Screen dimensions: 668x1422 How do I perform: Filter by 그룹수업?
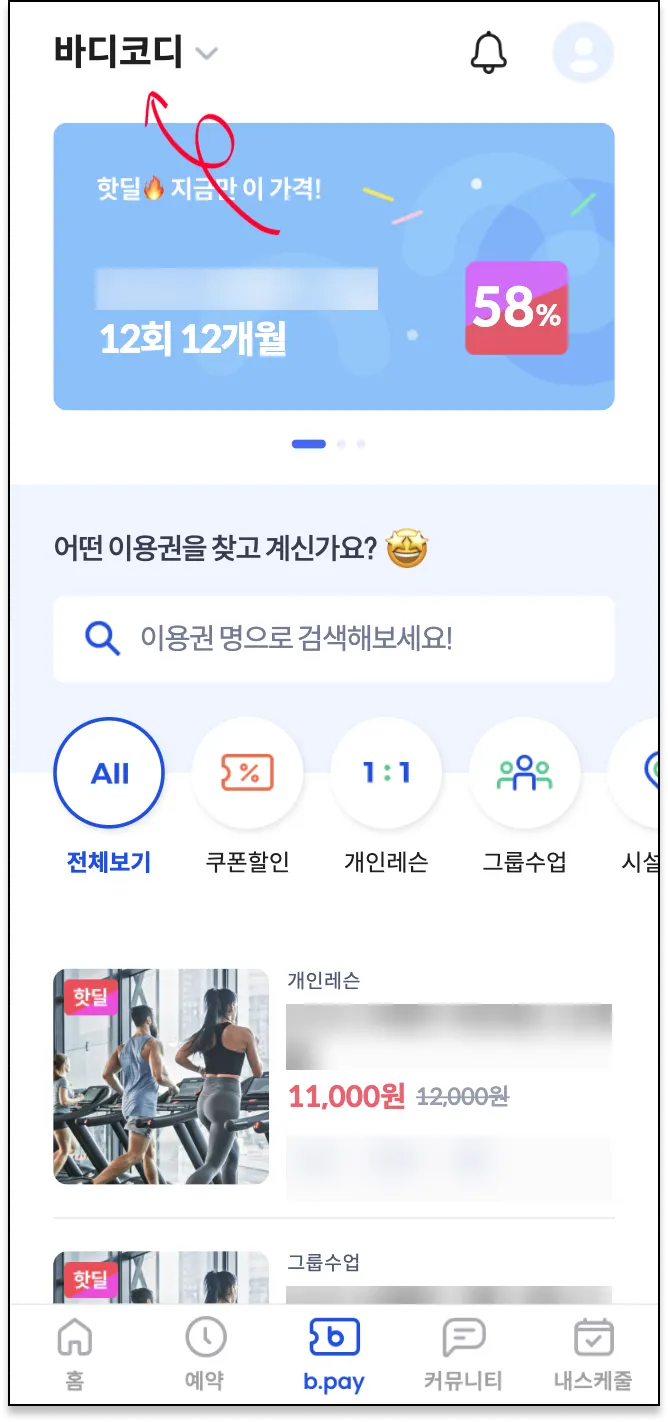(524, 773)
